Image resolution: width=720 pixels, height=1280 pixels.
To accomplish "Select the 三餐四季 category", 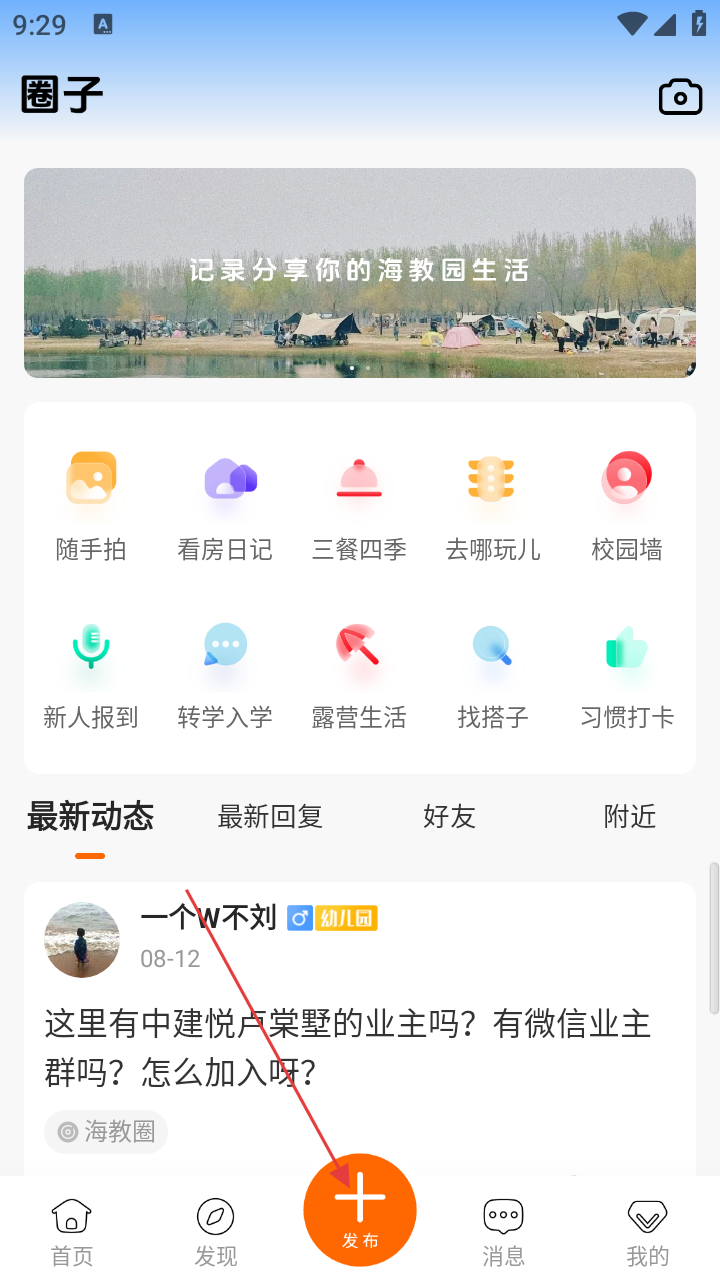I will (359, 505).
